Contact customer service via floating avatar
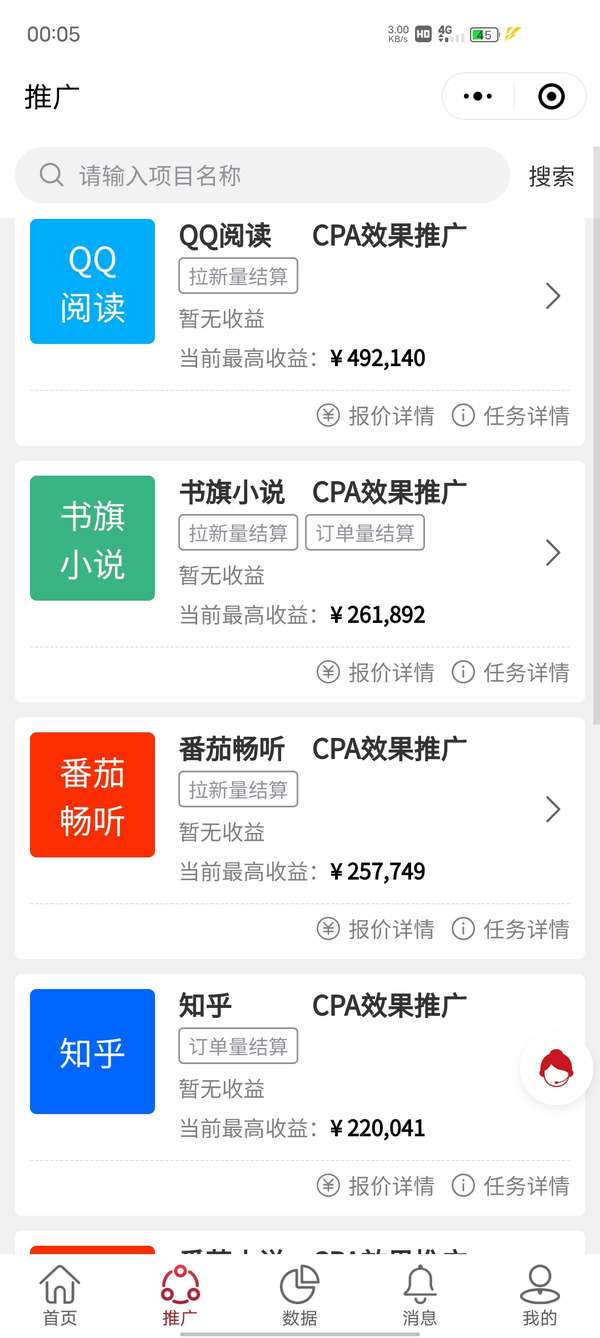The image size is (600, 1338). click(x=556, y=1069)
